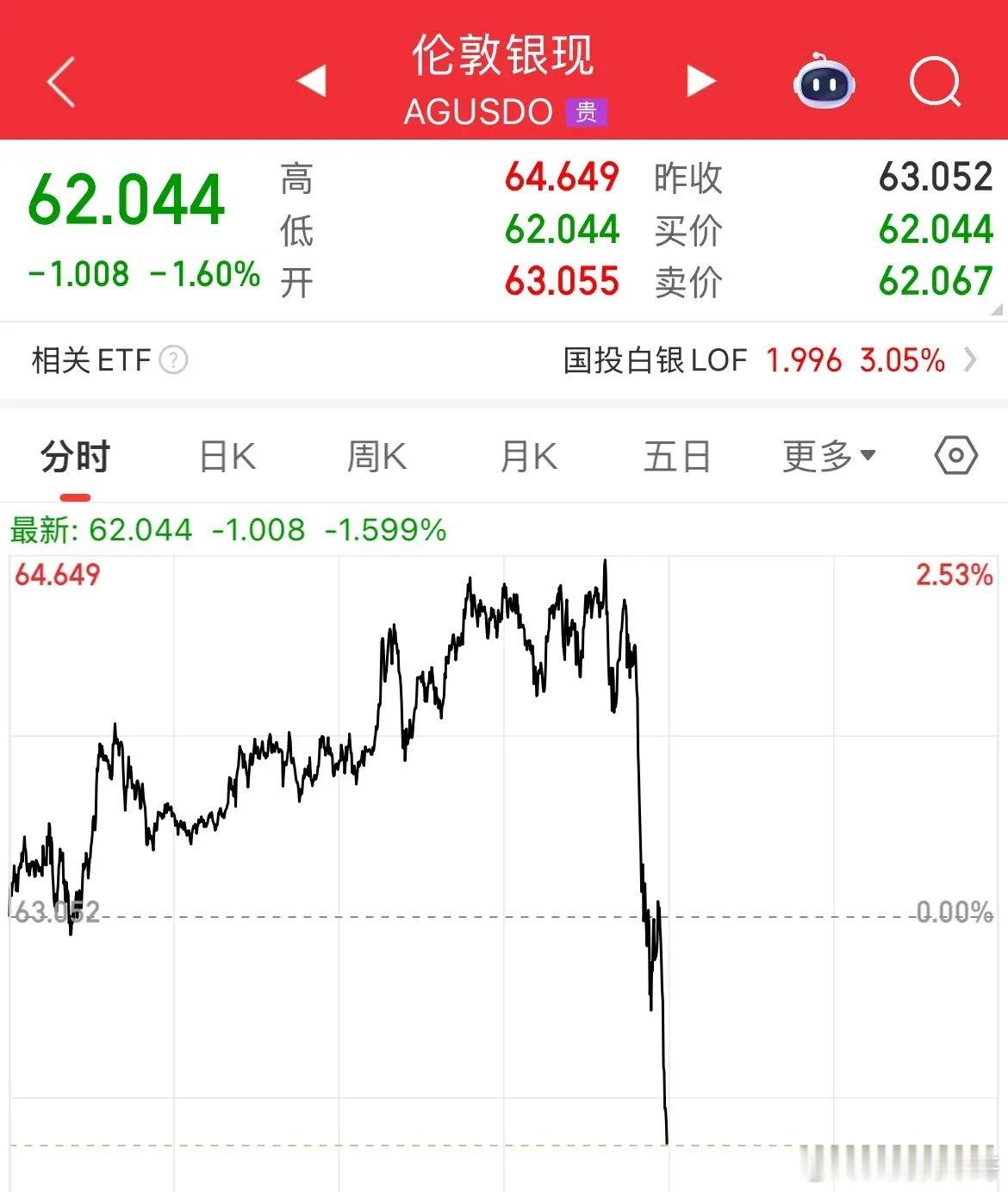1008x1192 pixels.
Task: Select the 月K monthly chart tab
Action: (x=528, y=457)
